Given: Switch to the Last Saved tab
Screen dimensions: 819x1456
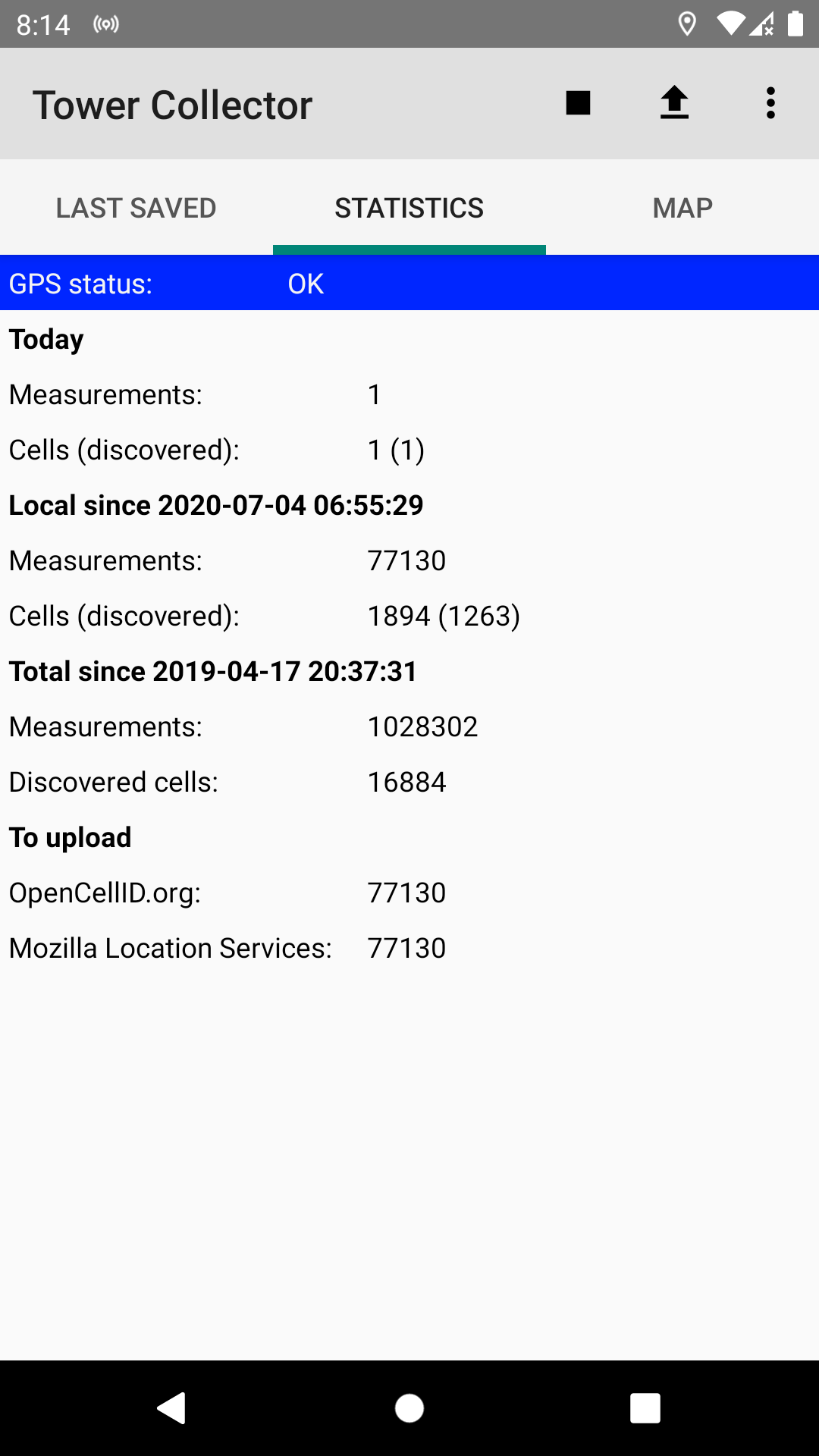Looking at the screenshot, I should (136, 208).
